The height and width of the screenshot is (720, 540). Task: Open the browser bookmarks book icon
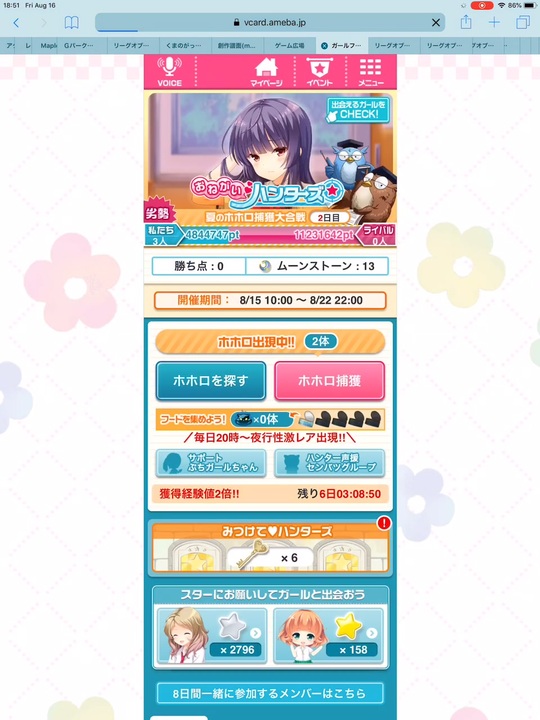click(x=72, y=22)
